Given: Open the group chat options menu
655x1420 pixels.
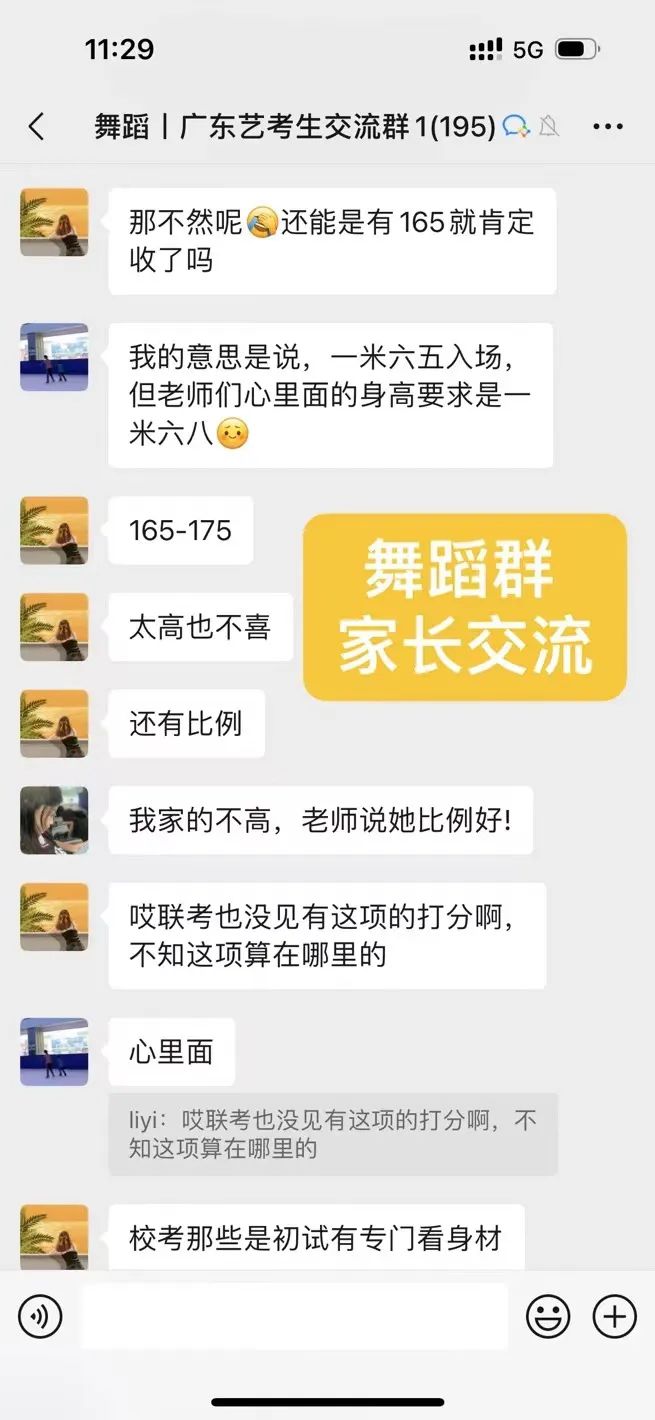Looking at the screenshot, I should click(x=608, y=127).
